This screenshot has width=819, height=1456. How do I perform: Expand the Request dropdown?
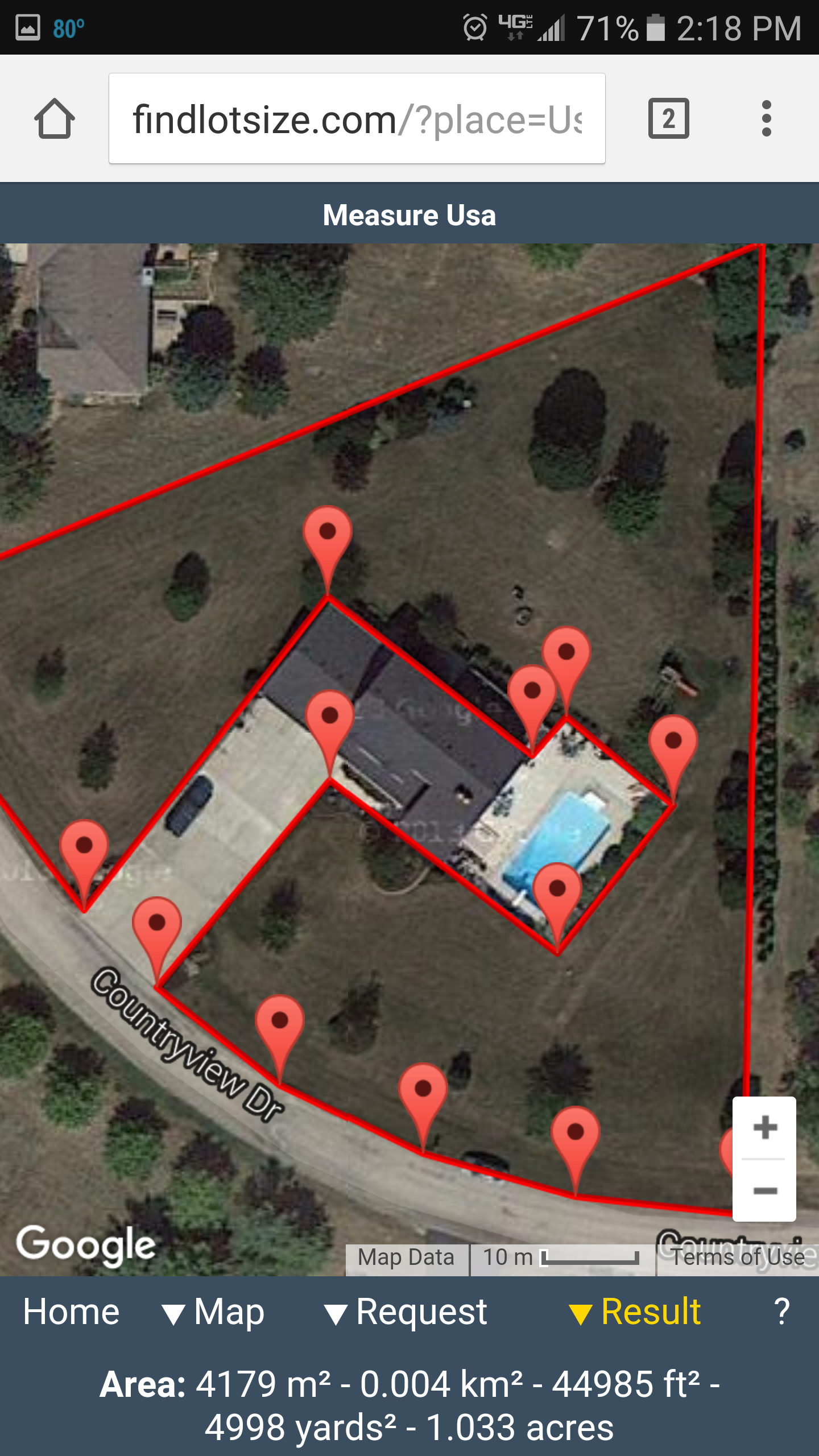[x=406, y=1312]
